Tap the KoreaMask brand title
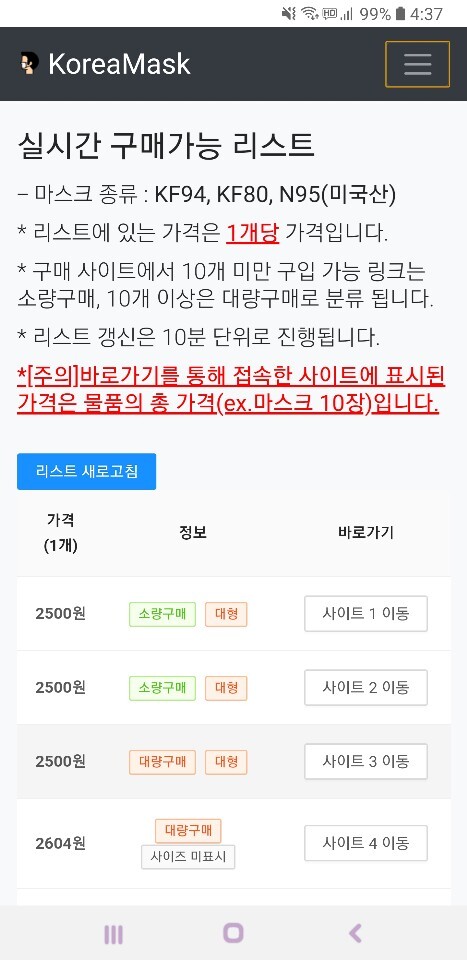The height and width of the screenshot is (960, 467). click(105, 64)
